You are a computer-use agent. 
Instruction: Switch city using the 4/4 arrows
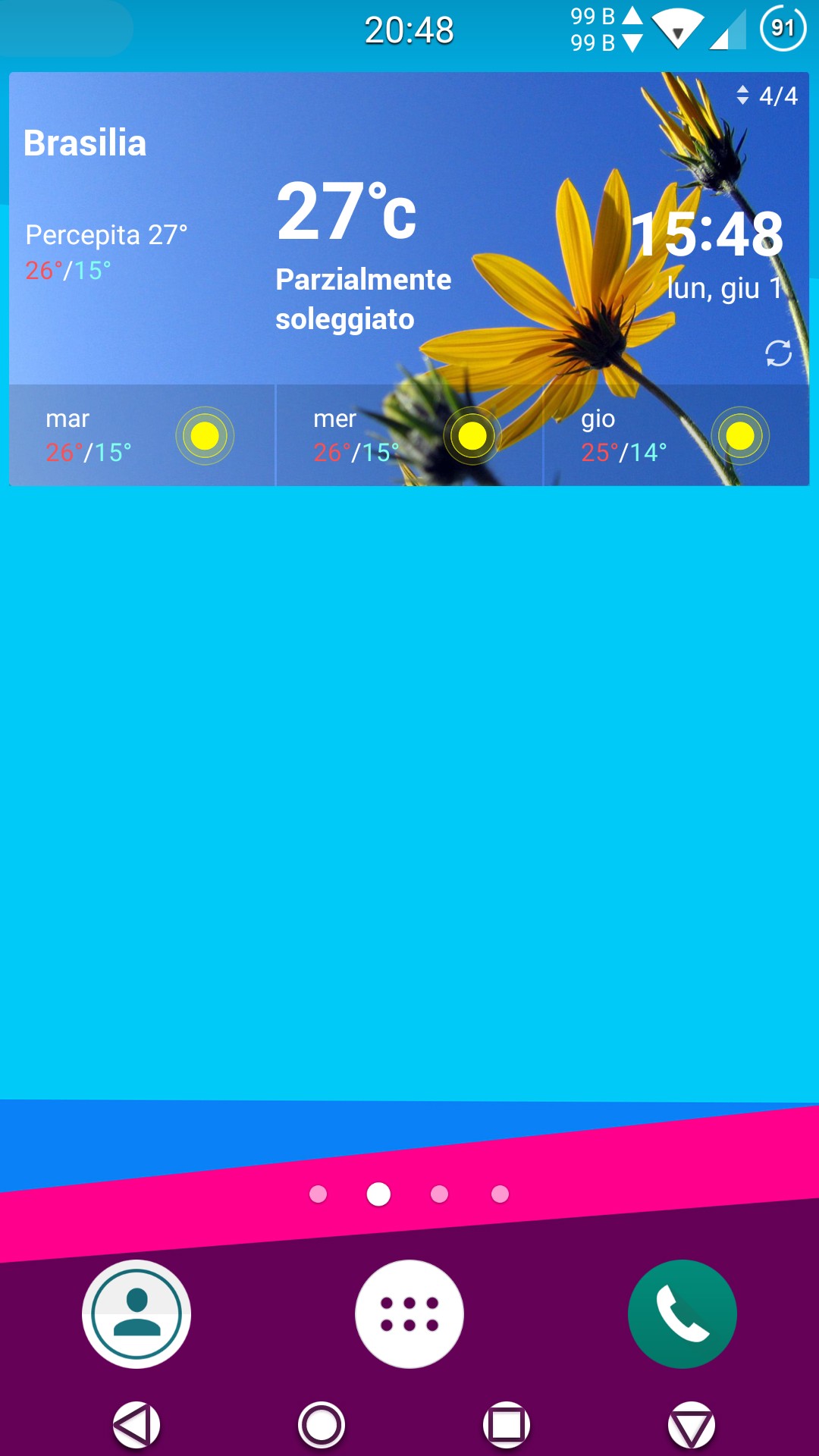point(767,96)
